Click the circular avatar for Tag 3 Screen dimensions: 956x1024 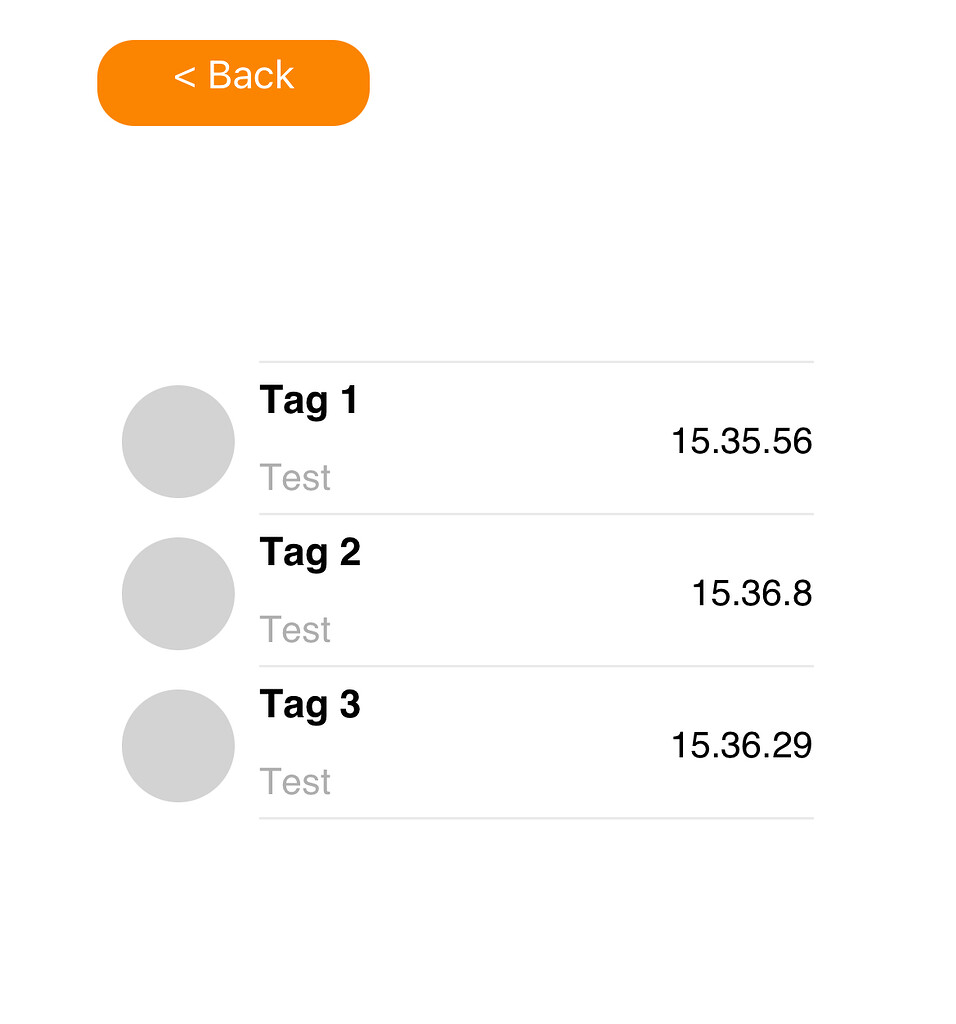tap(178, 745)
